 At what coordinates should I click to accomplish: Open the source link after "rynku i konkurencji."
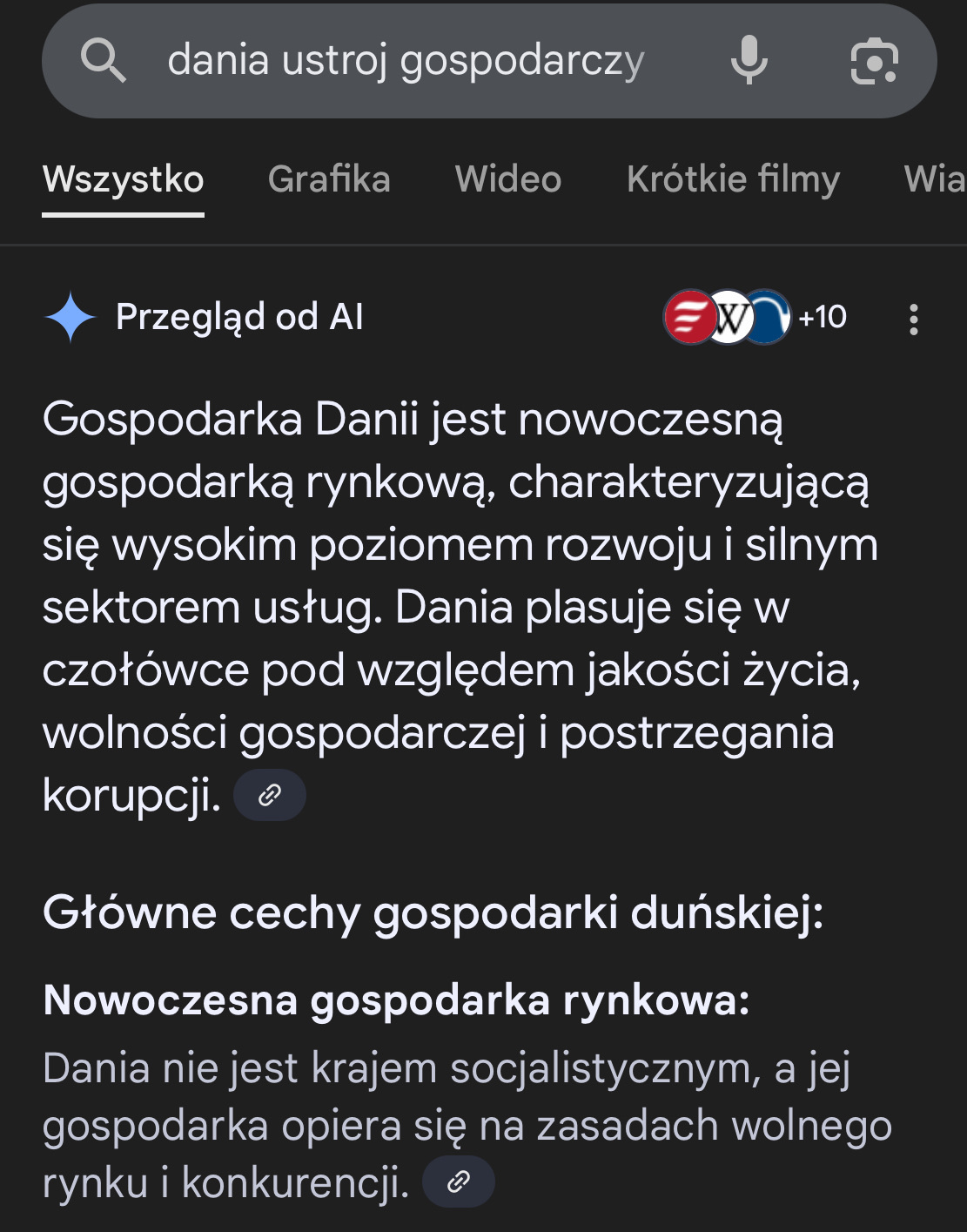click(458, 1182)
